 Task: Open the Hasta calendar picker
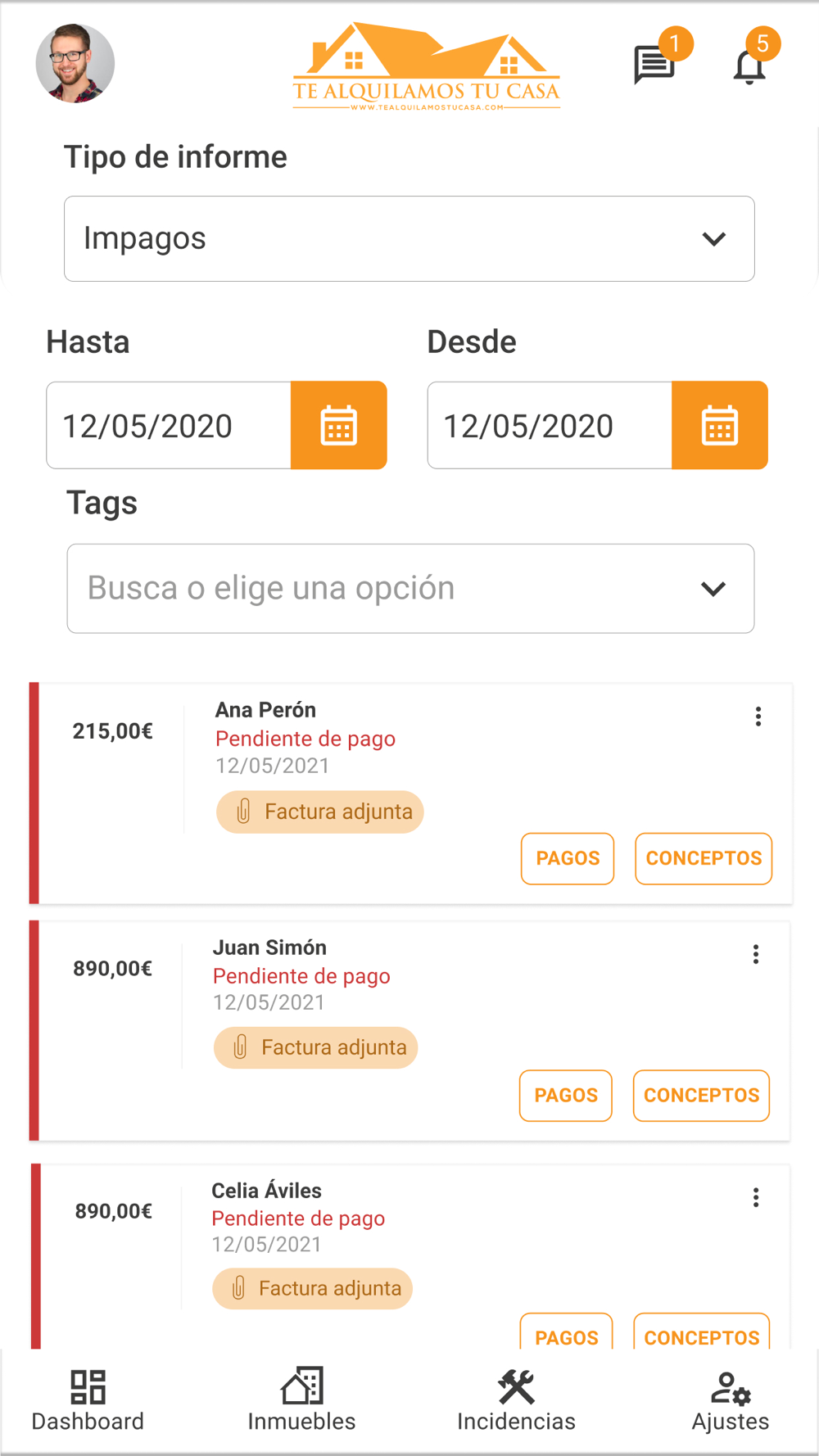pyautogui.click(x=339, y=425)
